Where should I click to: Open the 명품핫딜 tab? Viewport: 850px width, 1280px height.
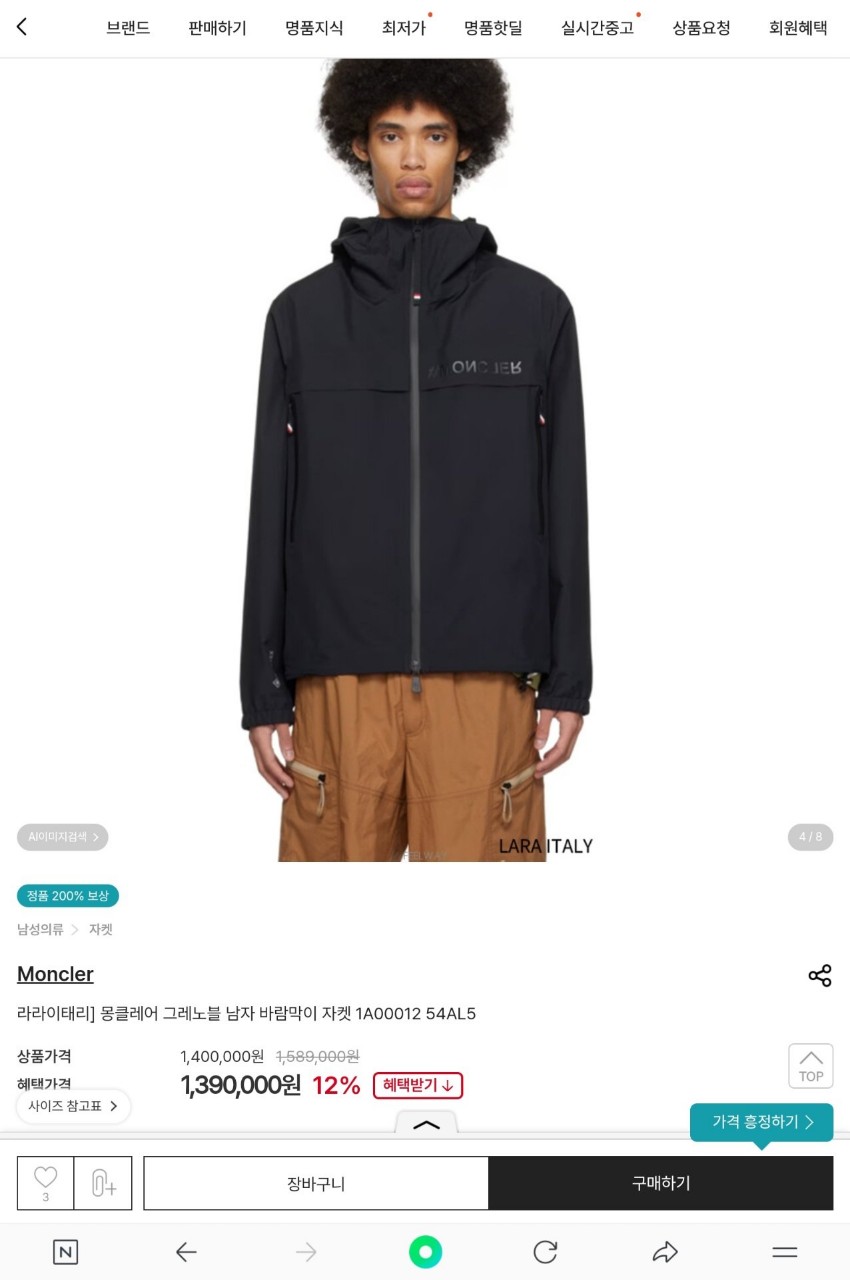[x=493, y=28]
